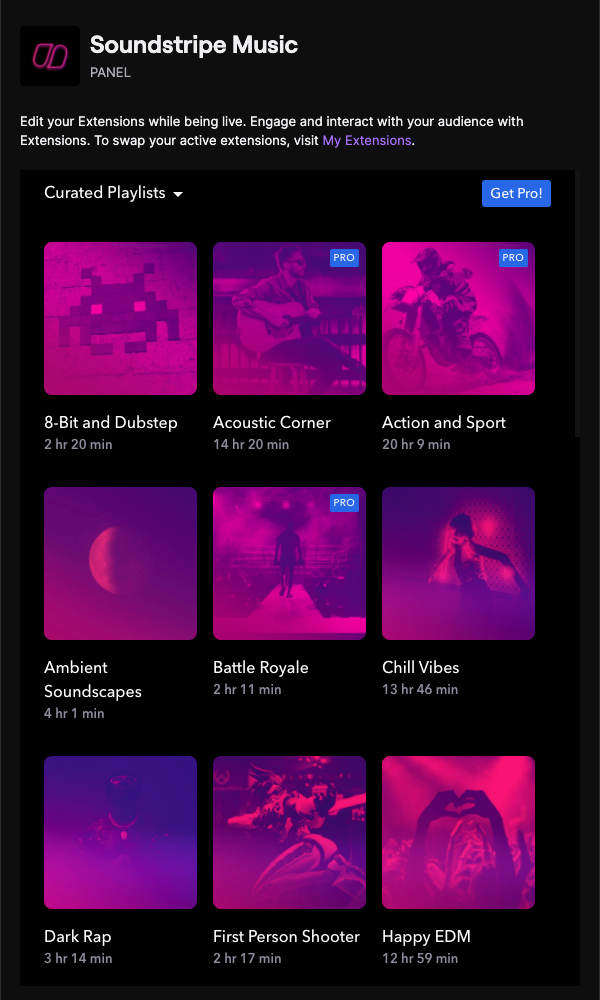Open the 8-Bit and Dubstep playlist
The width and height of the screenshot is (600, 1000).
pyautogui.click(x=120, y=319)
